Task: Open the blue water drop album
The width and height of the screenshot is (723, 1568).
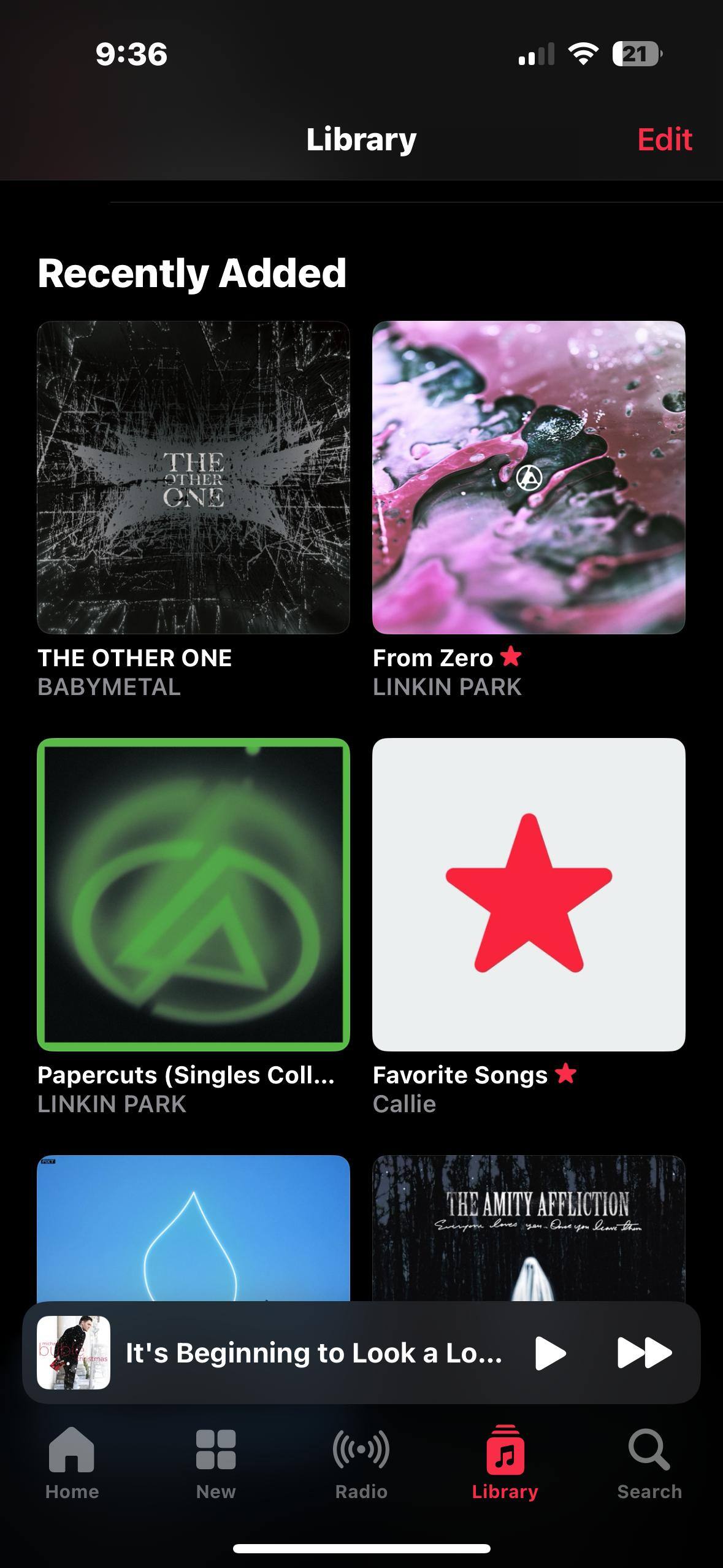Action: pos(193,1228)
